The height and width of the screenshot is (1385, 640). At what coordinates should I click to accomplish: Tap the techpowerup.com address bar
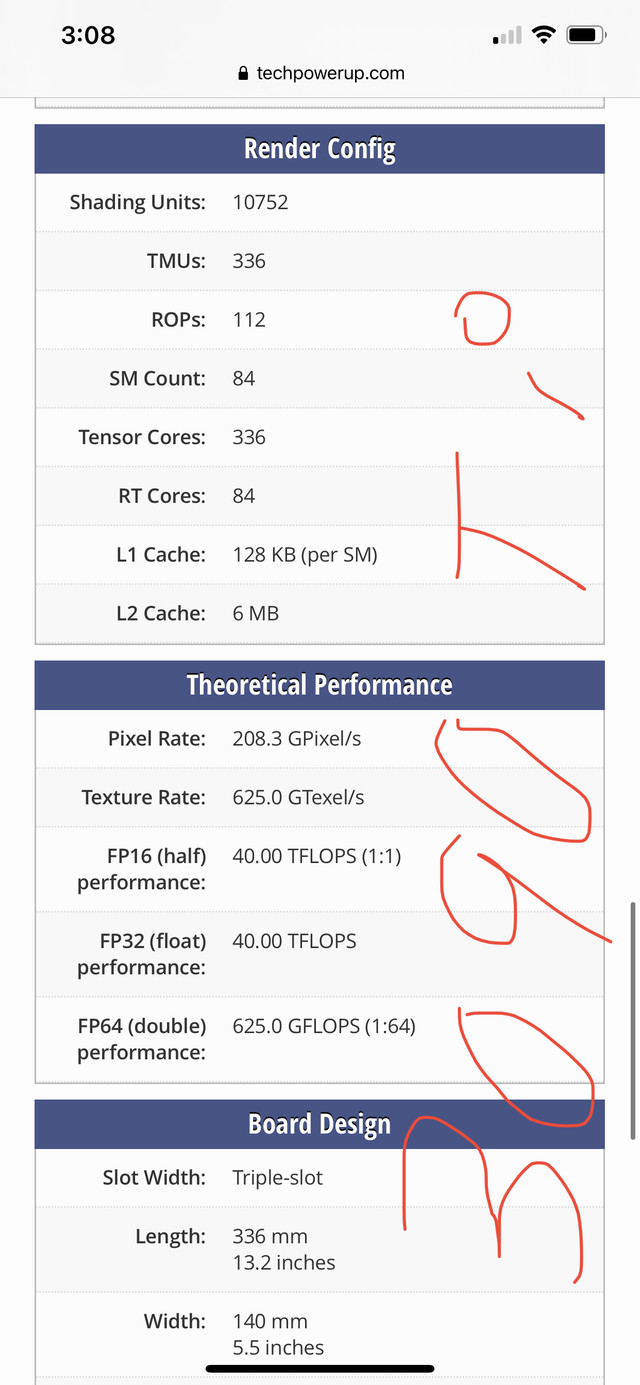coord(321,73)
